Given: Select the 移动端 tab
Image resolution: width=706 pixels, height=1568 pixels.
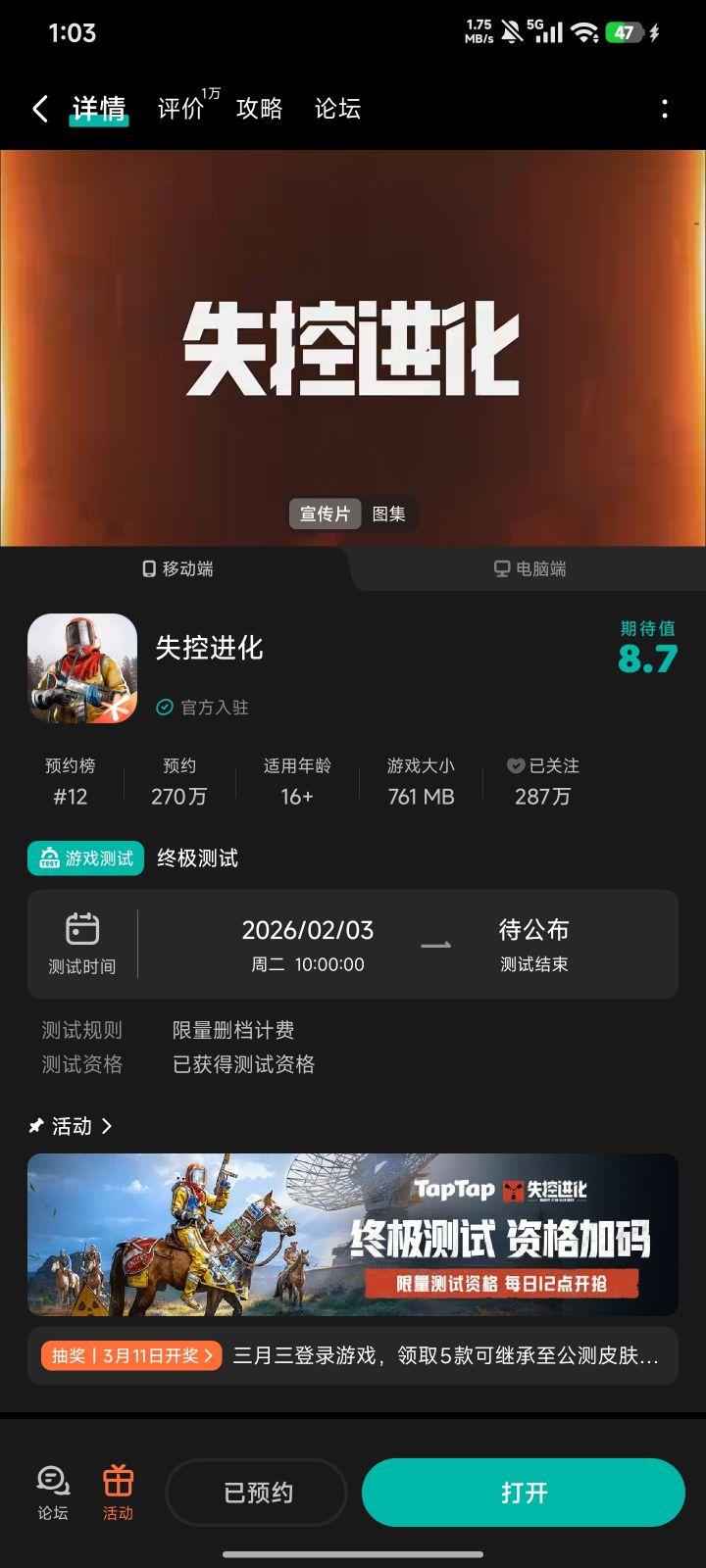Looking at the screenshot, I should tap(181, 568).
